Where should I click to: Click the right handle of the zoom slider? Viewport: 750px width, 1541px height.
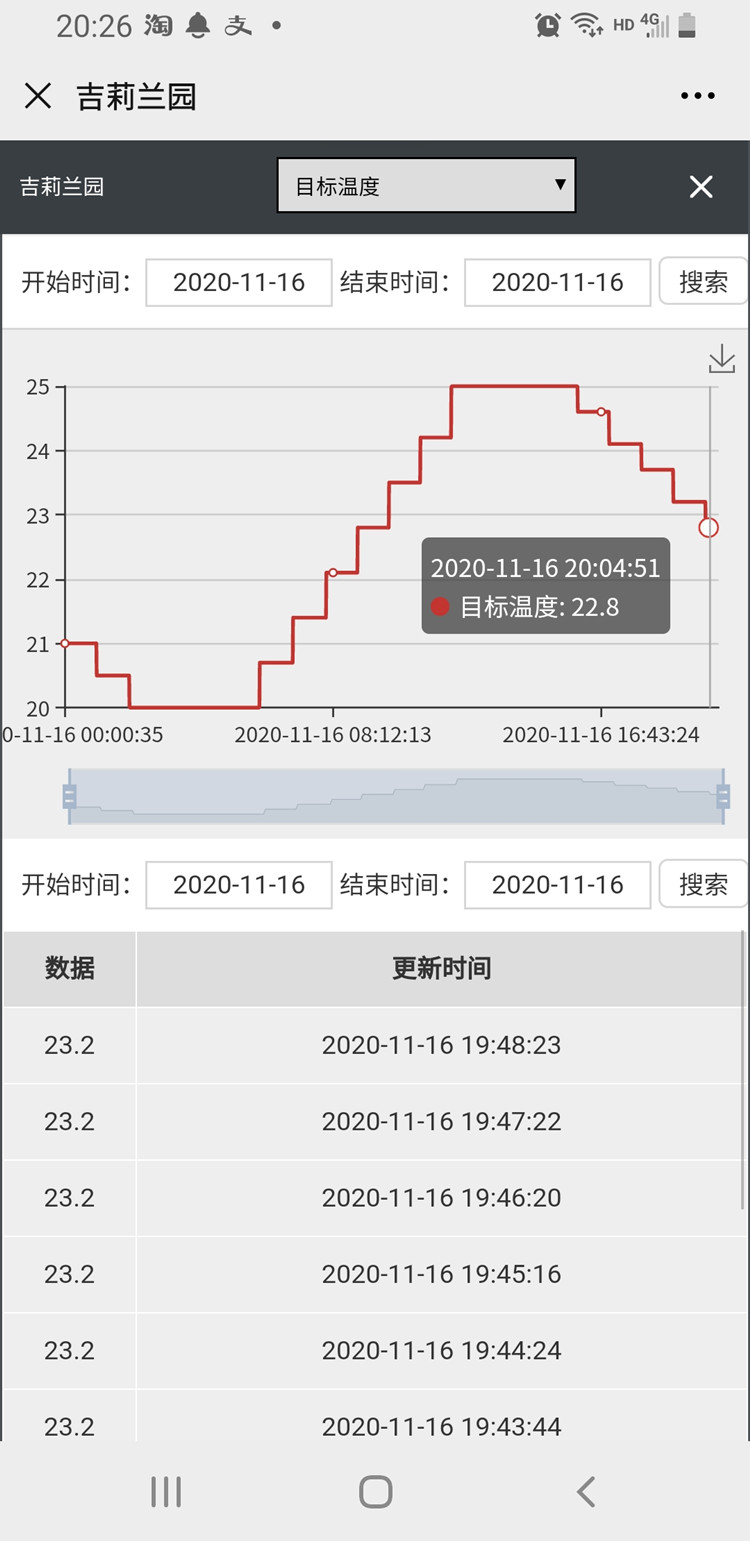click(x=722, y=796)
